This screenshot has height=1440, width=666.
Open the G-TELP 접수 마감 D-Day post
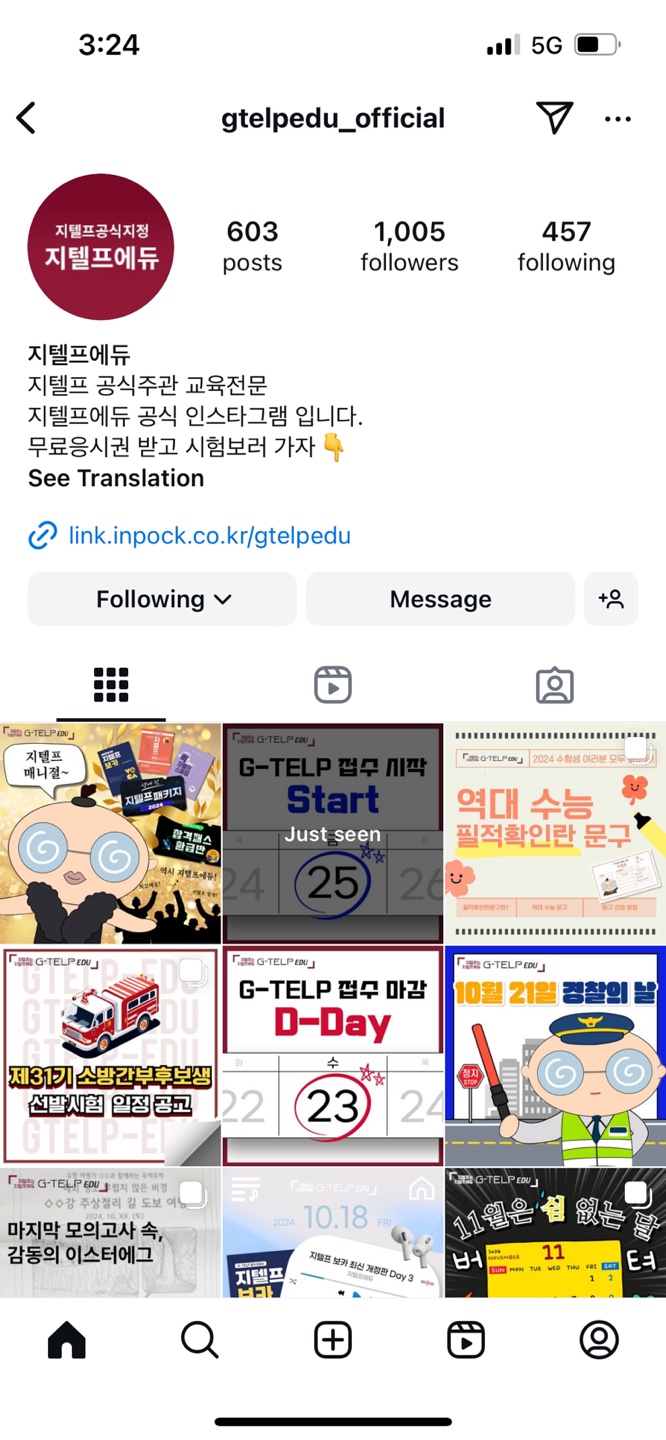coord(332,1056)
